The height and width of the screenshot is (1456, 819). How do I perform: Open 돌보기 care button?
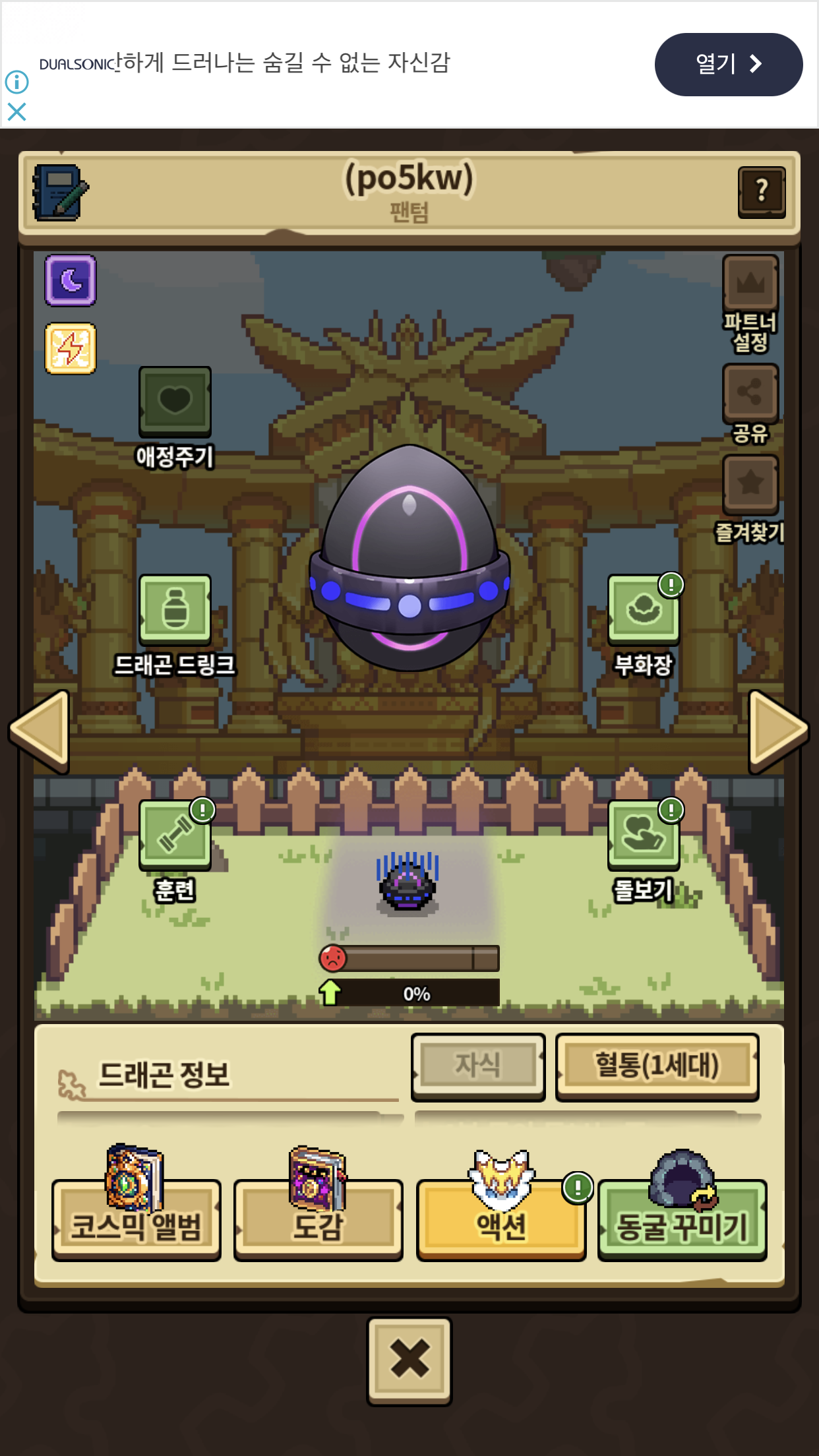643,835
